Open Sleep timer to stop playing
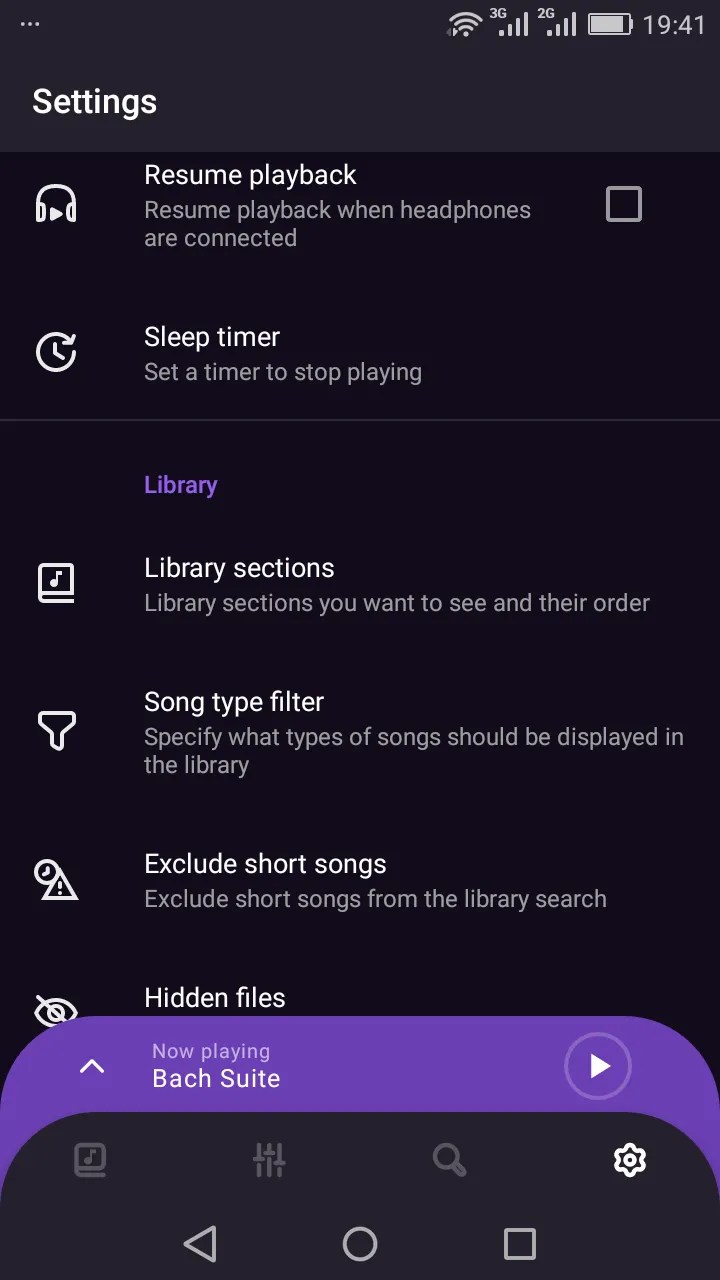This screenshot has width=720, height=1280. [x=282, y=351]
